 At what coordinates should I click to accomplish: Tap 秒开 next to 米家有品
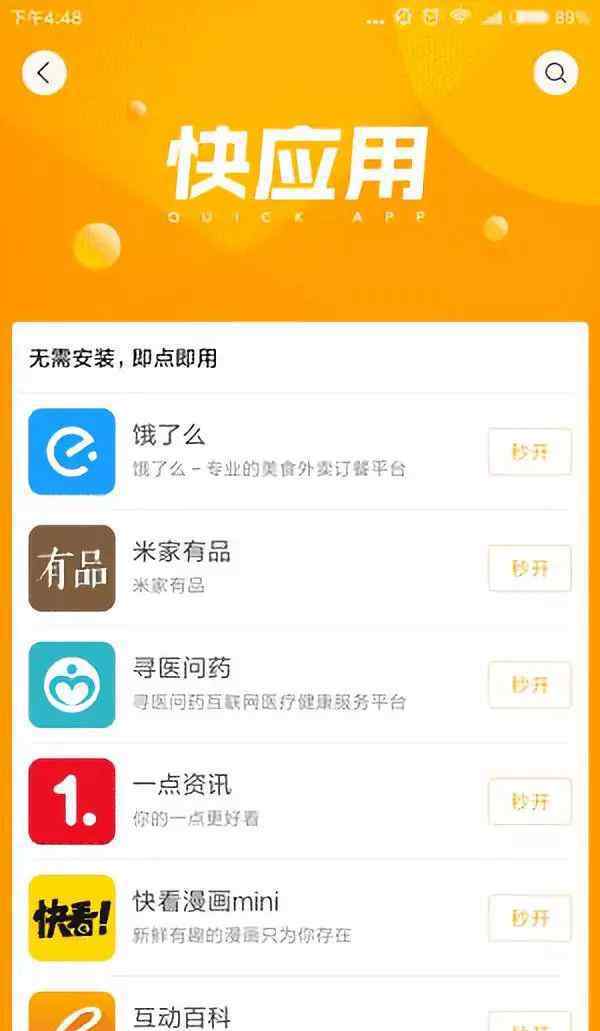[530, 568]
